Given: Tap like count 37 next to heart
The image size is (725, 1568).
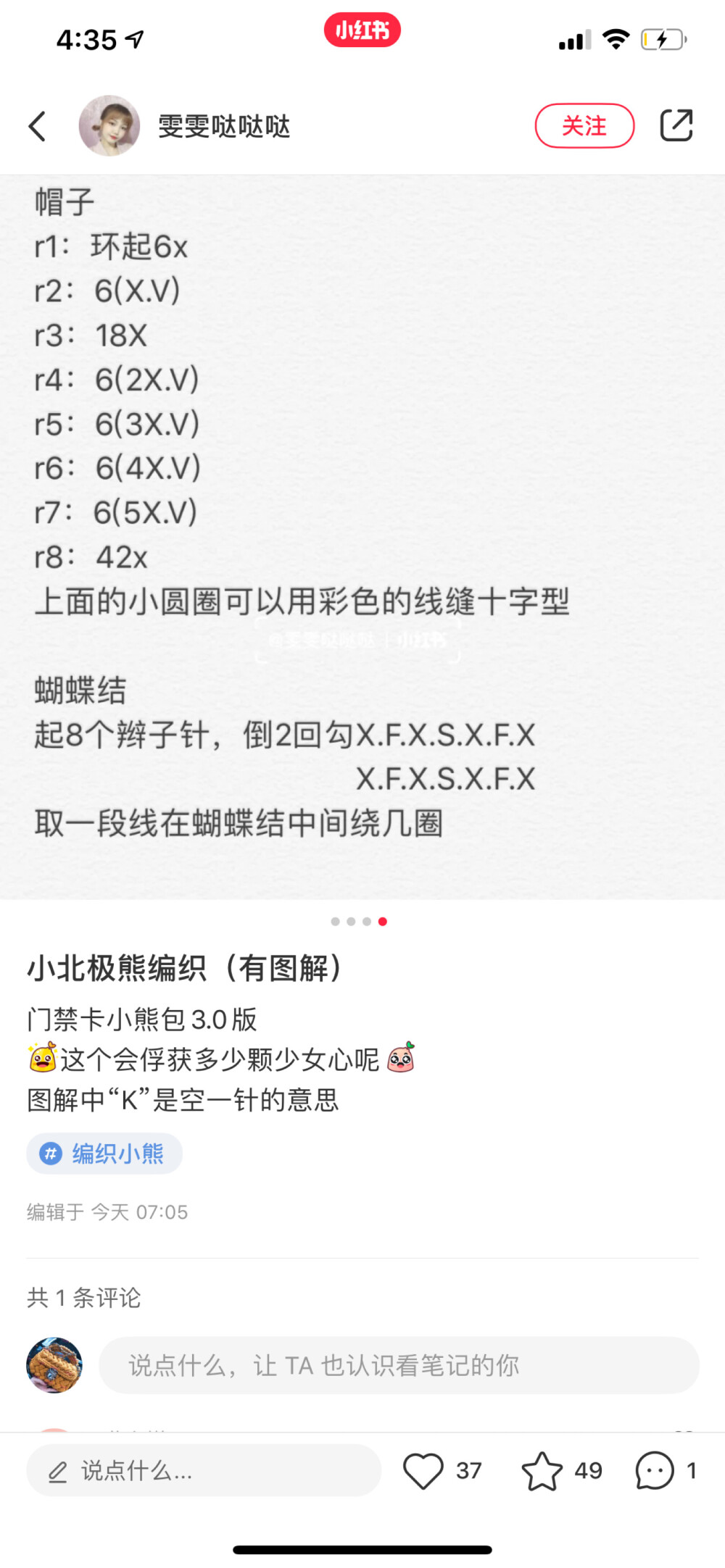Looking at the screenshot, I should [x=468, y=1469].
